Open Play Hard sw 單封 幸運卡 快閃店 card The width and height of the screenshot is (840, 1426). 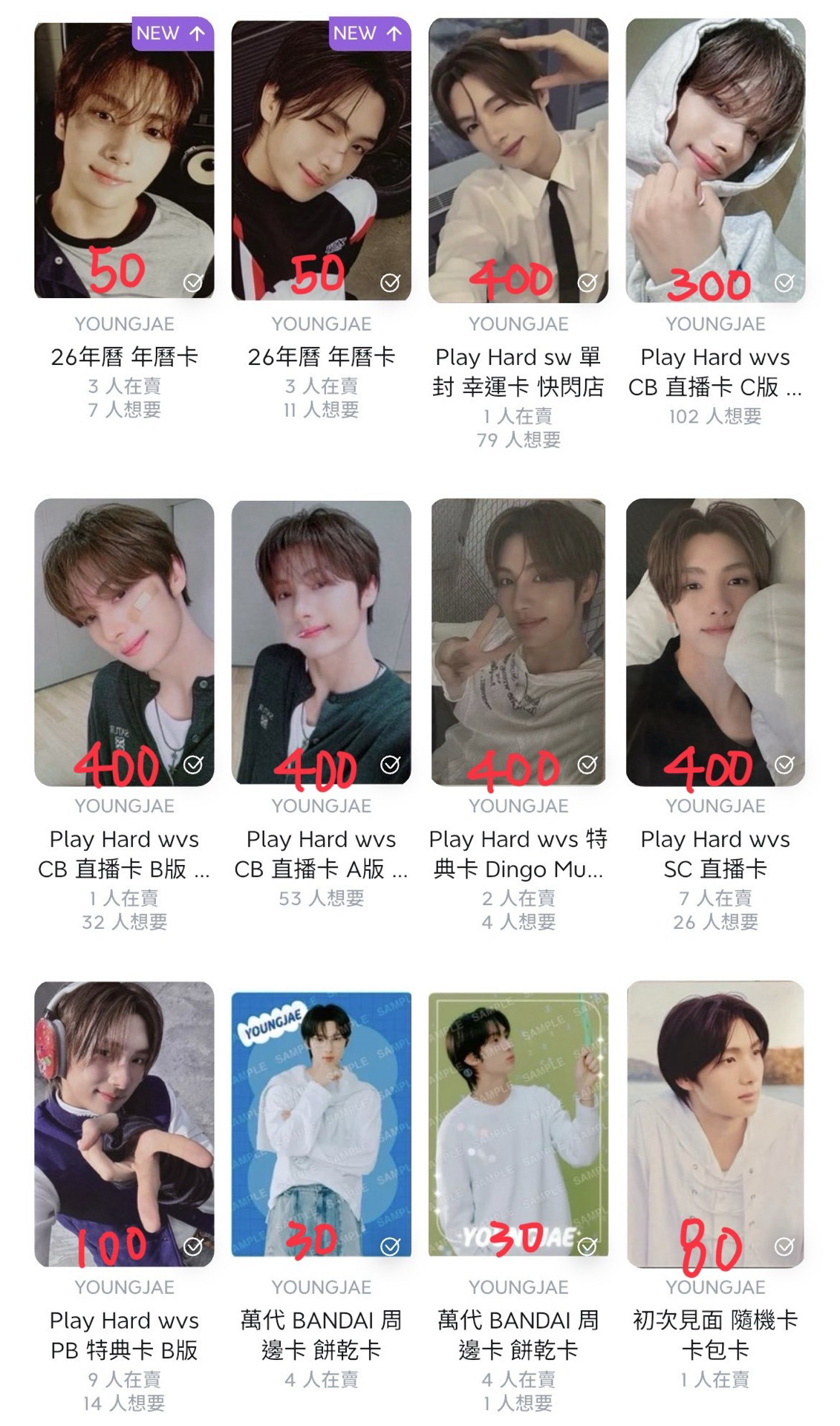coord(518,161)
